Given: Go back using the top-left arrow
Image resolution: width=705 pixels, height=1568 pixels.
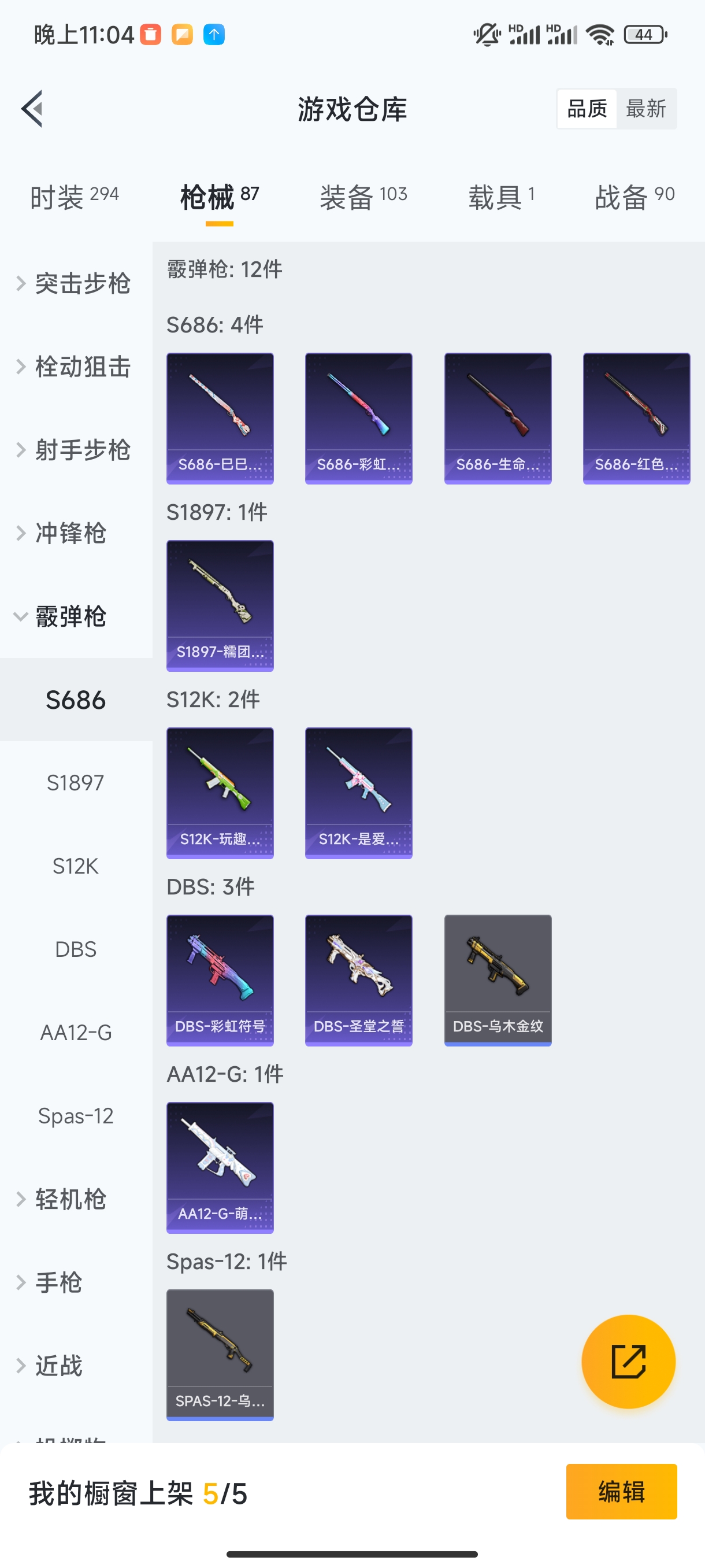Looking at the screenshot, I should click(x=32, y=109).
